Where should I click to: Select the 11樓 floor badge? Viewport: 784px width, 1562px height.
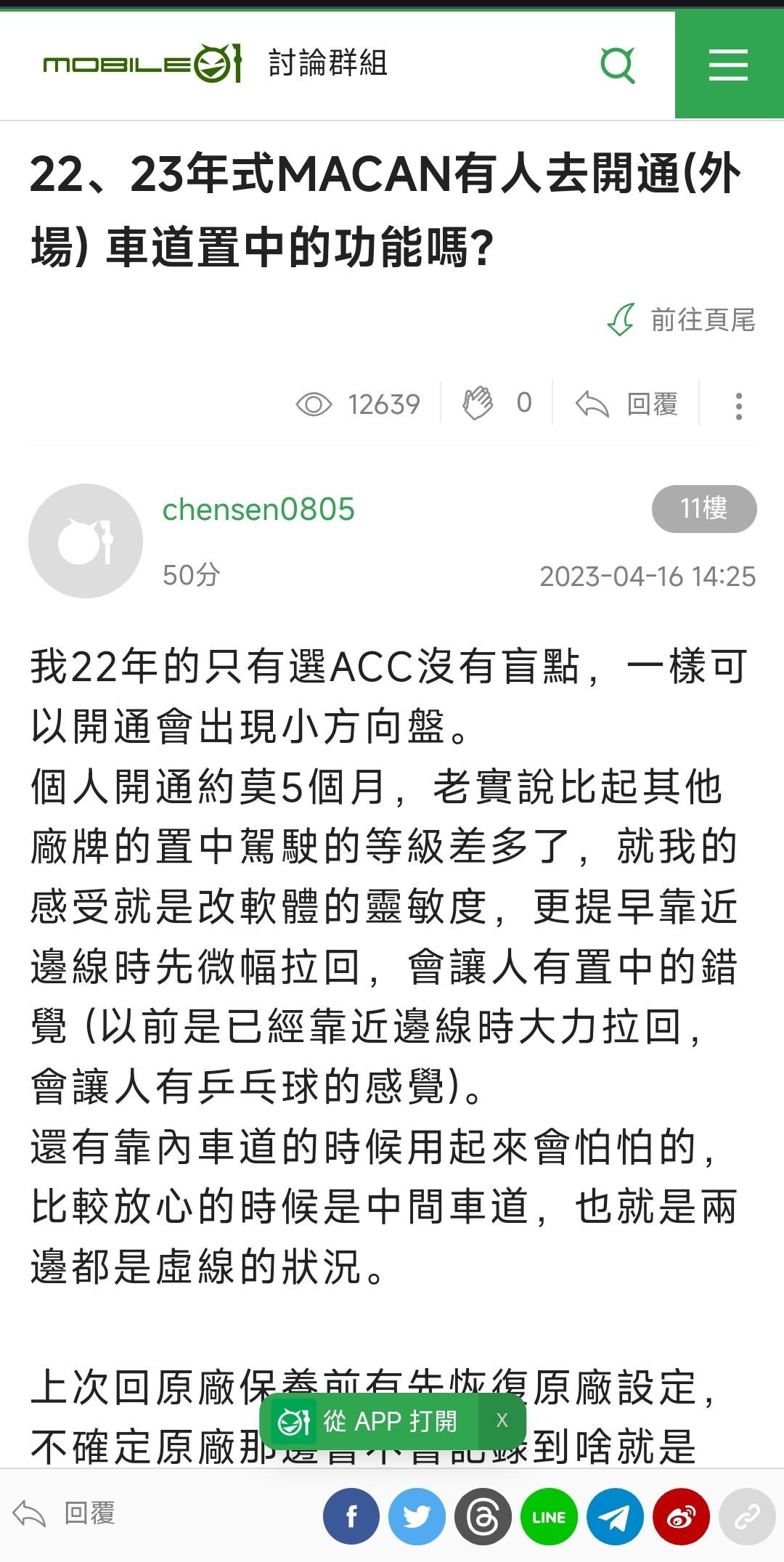click(703, 508)
